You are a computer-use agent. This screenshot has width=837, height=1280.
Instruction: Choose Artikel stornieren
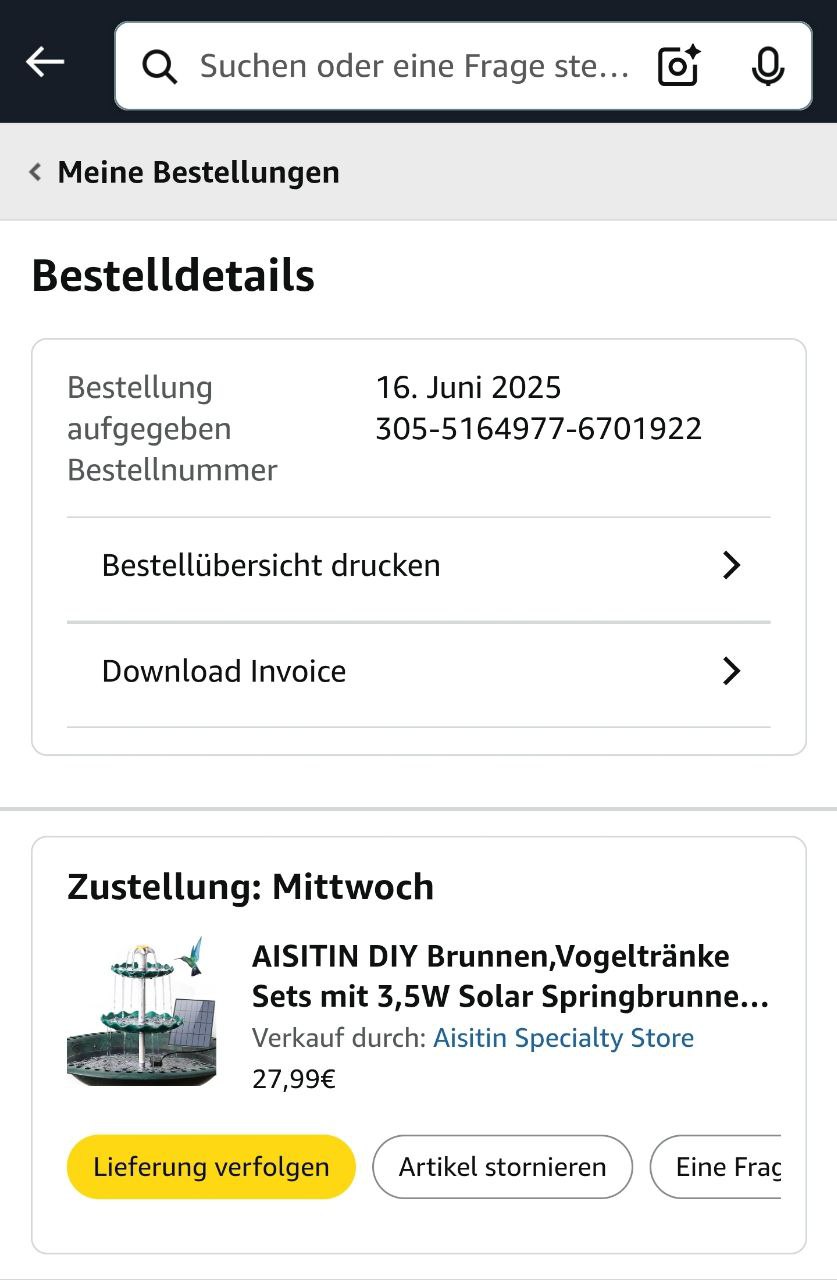click(502, 1167)
